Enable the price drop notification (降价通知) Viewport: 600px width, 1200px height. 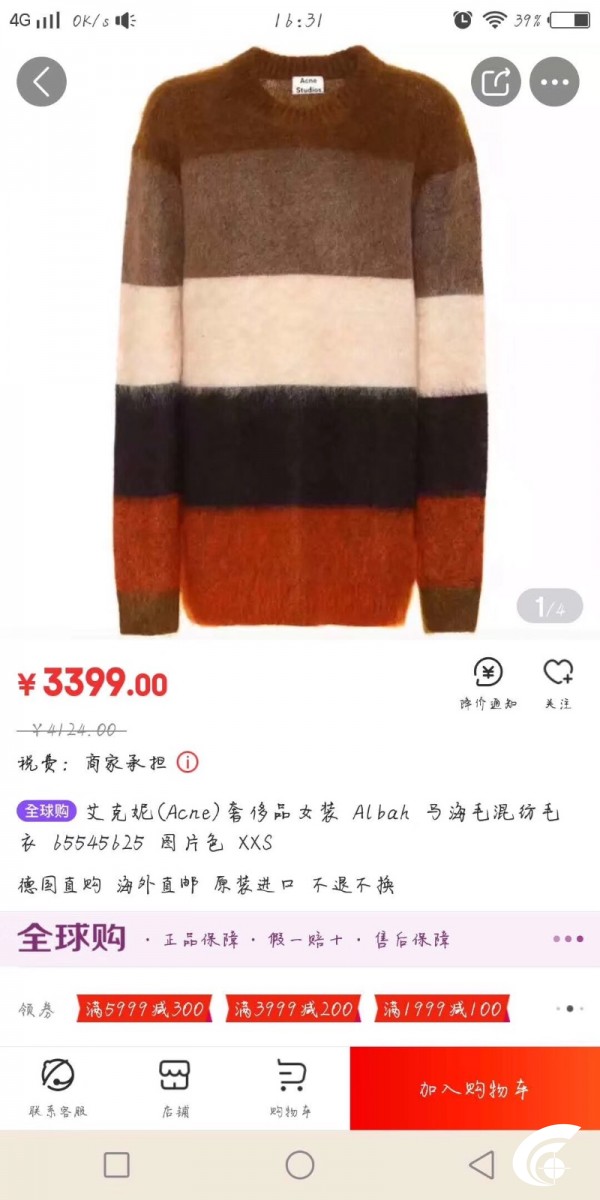[x=488, y=684]
